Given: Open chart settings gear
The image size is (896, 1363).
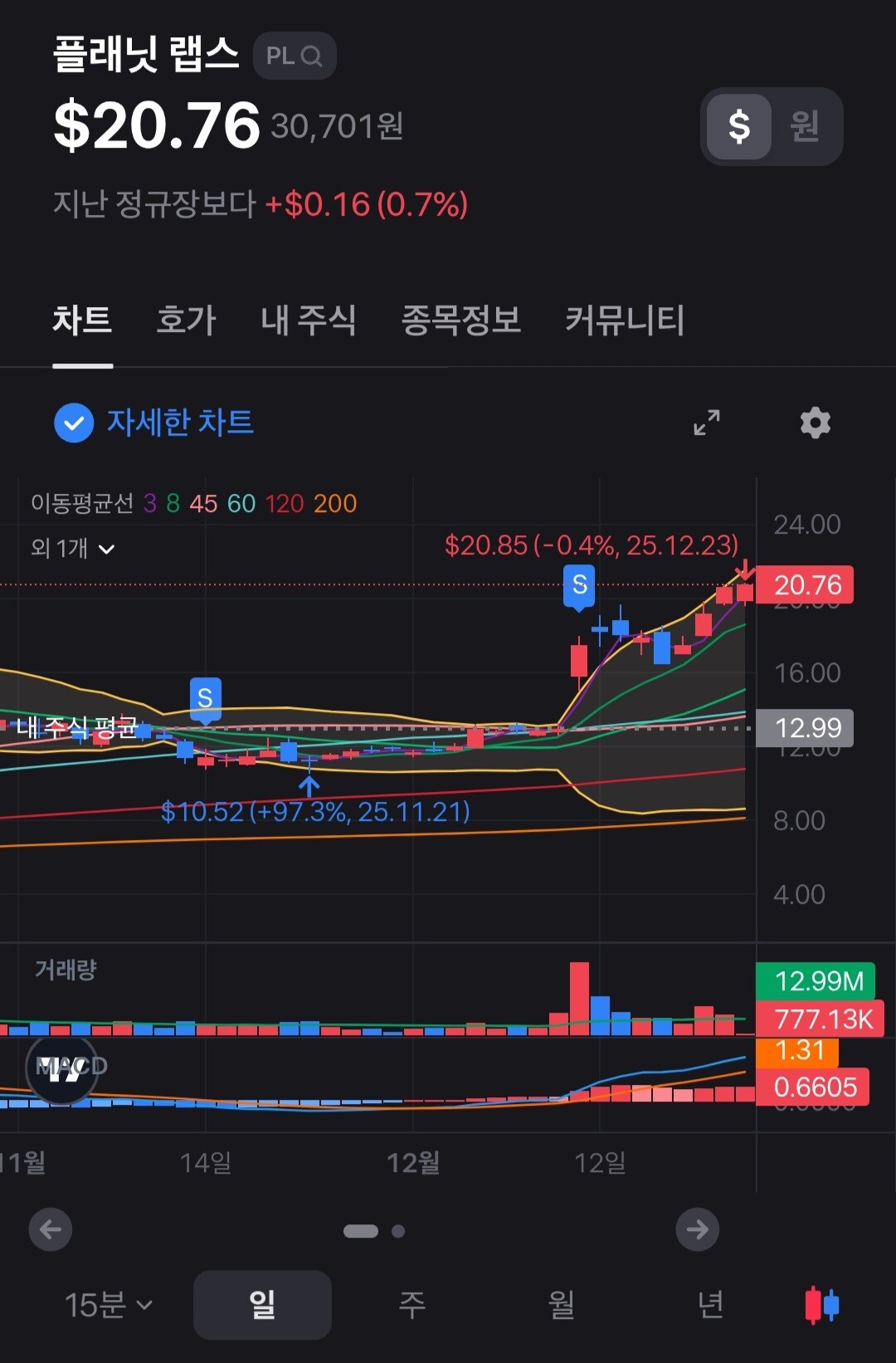Looking at the screenshot, I should [815, 423].
